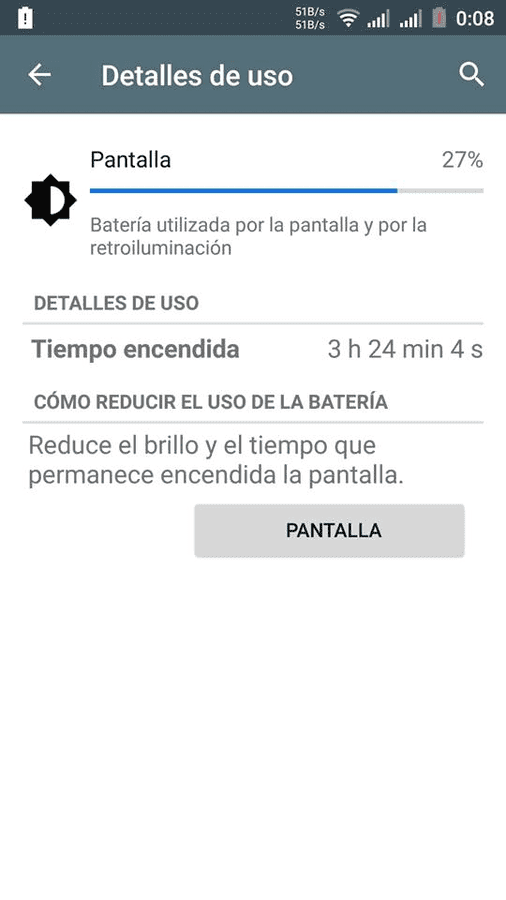Tap the PANTALLA button
The width and height of the screenshot is (506, 900).
[329, 530]
